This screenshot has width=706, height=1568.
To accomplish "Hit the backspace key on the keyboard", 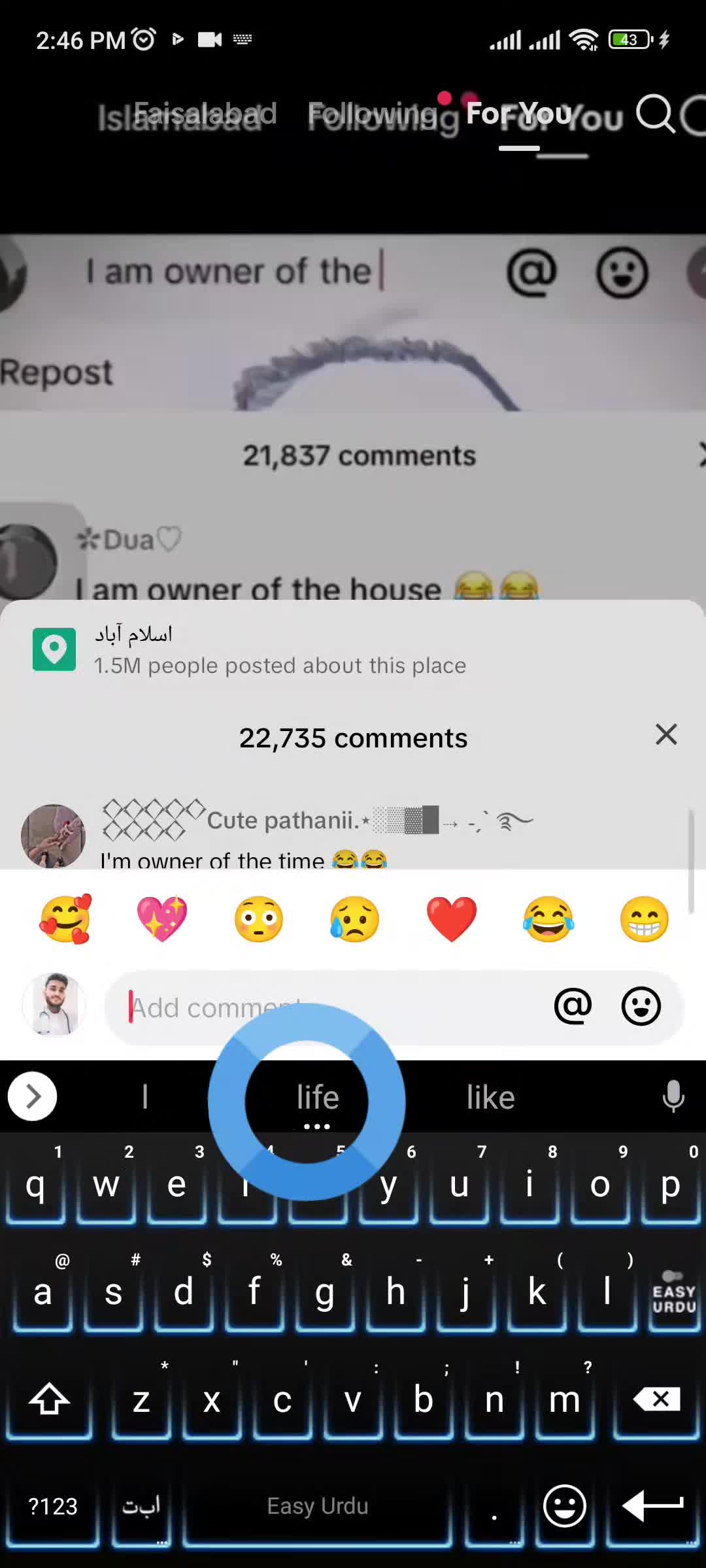I will click(657, 1399).
